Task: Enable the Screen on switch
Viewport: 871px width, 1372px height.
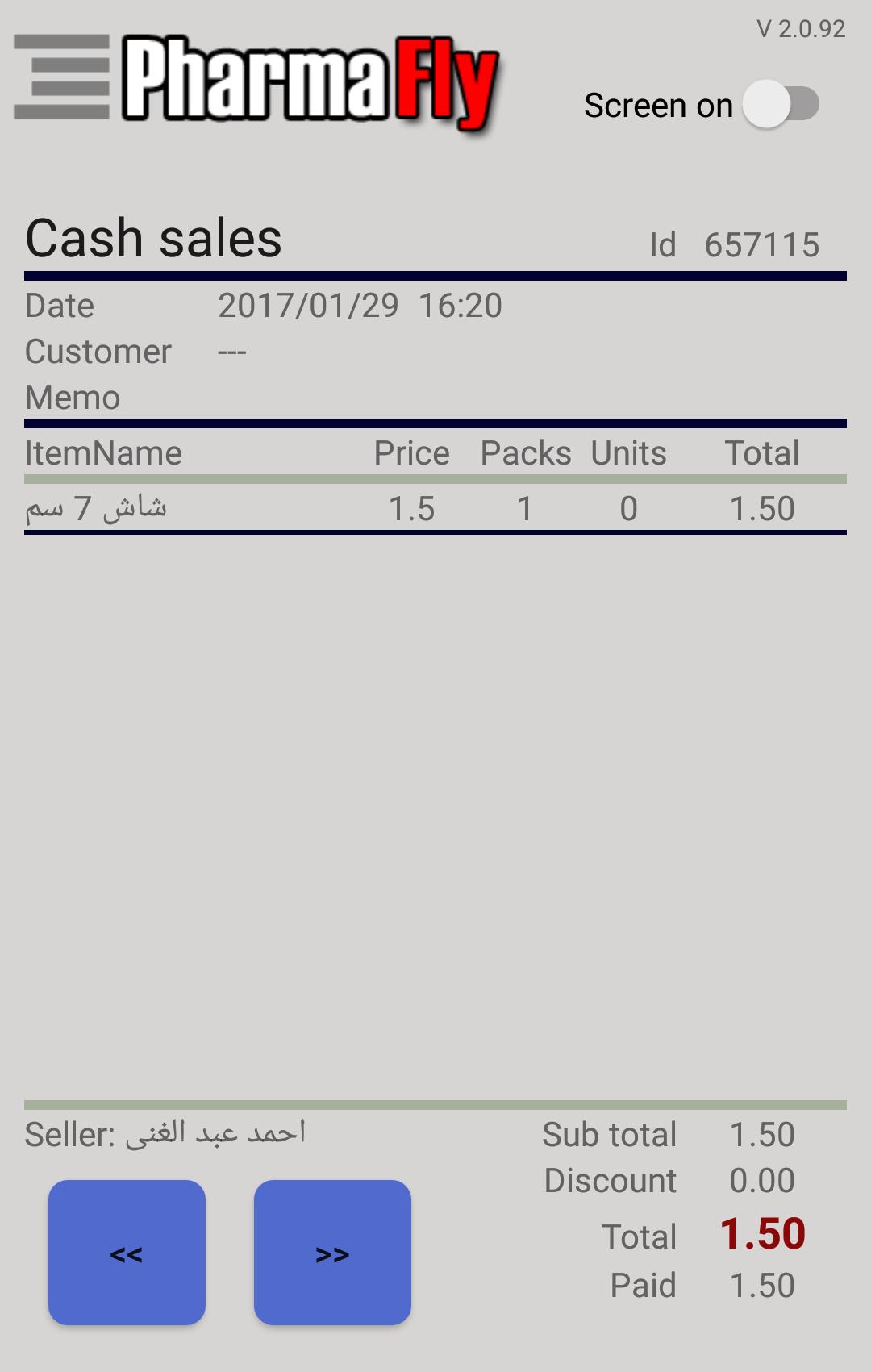Action: pyautogui.click(x=780, y=104)
